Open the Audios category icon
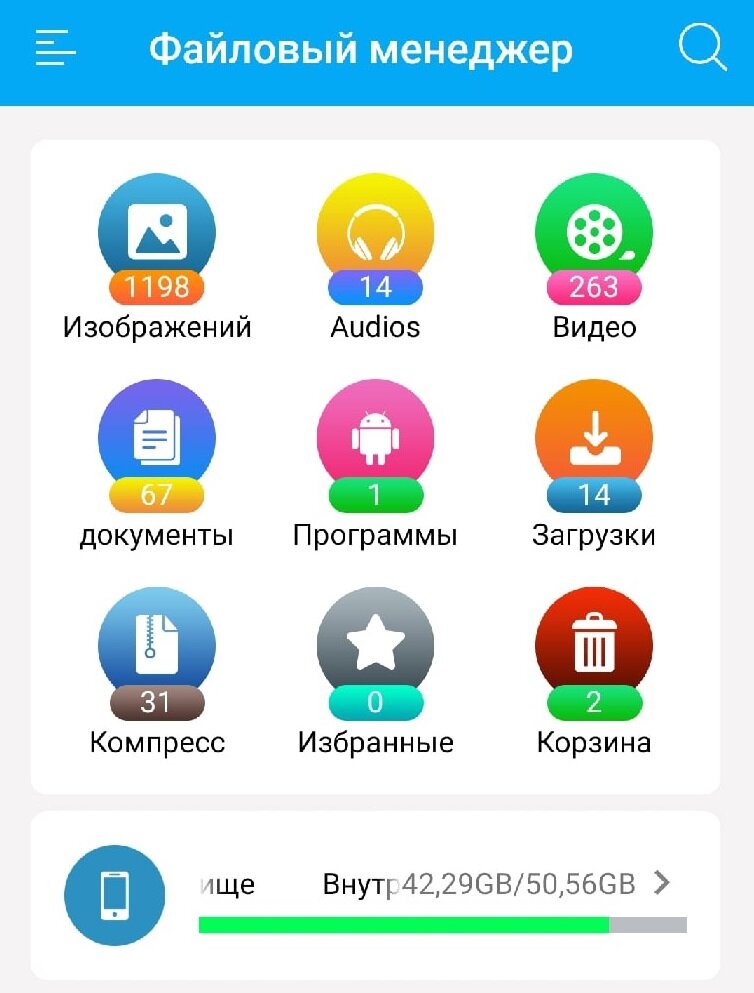This screenshot has width=754, height=993. [375, 230]
